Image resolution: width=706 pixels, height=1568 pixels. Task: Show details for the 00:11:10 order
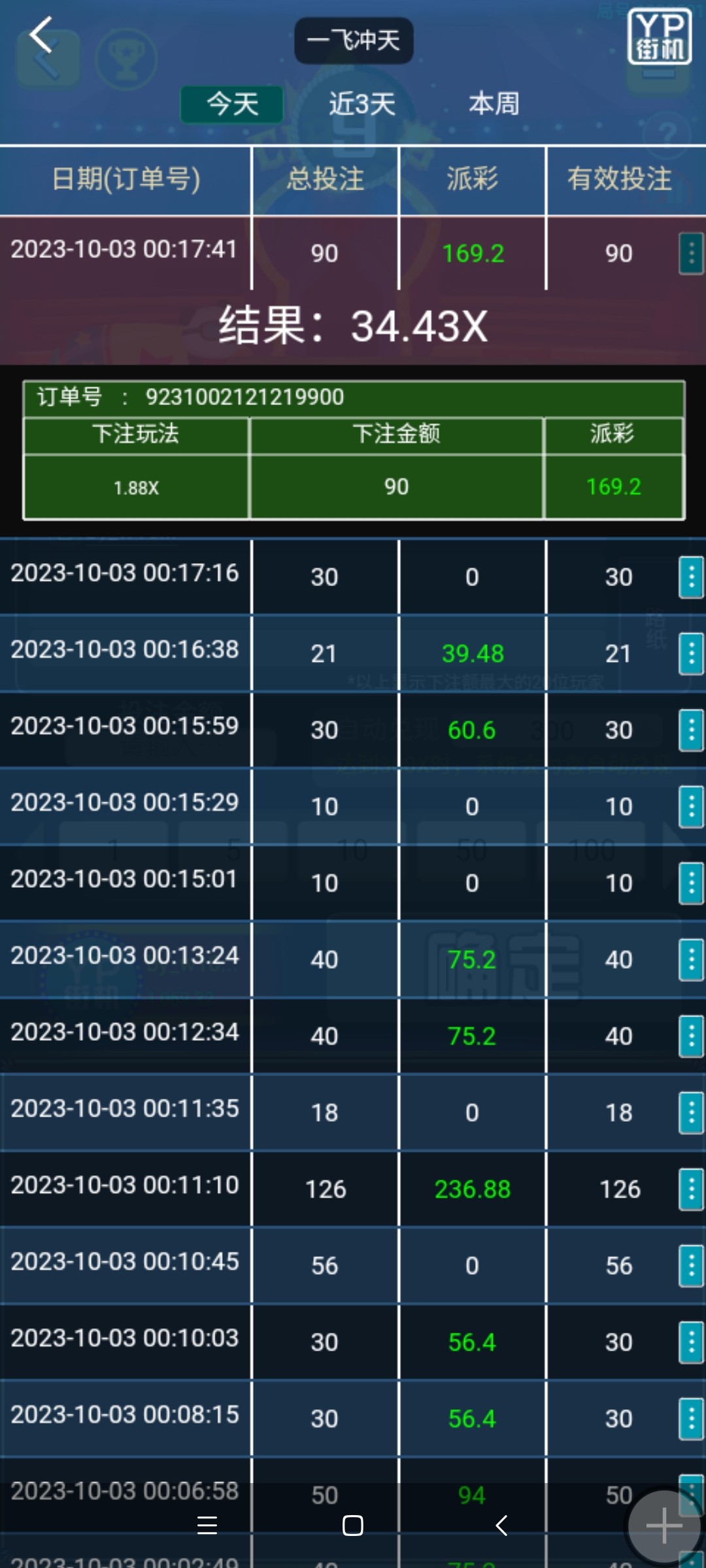(691, 1188)
